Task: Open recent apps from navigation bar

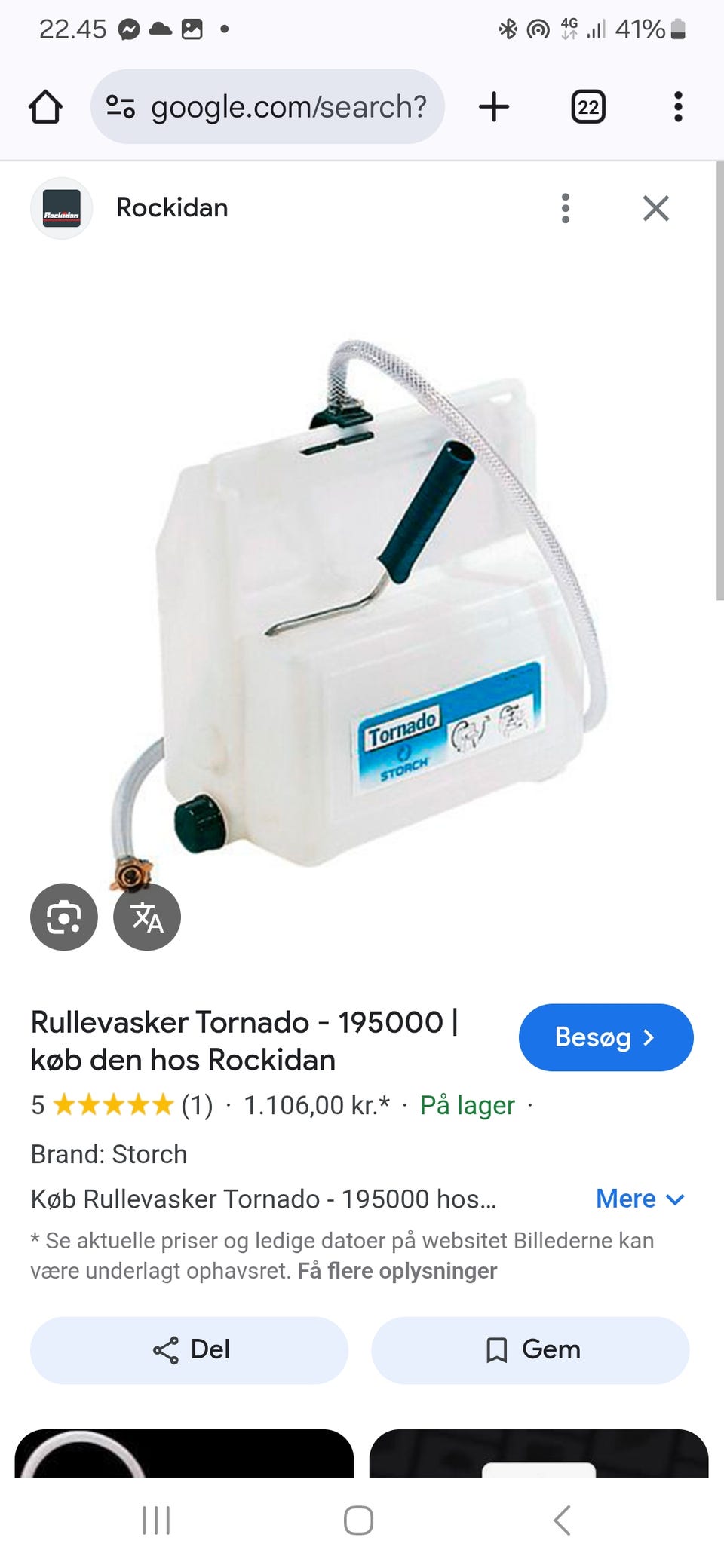Action: [x=155, y=1521]
